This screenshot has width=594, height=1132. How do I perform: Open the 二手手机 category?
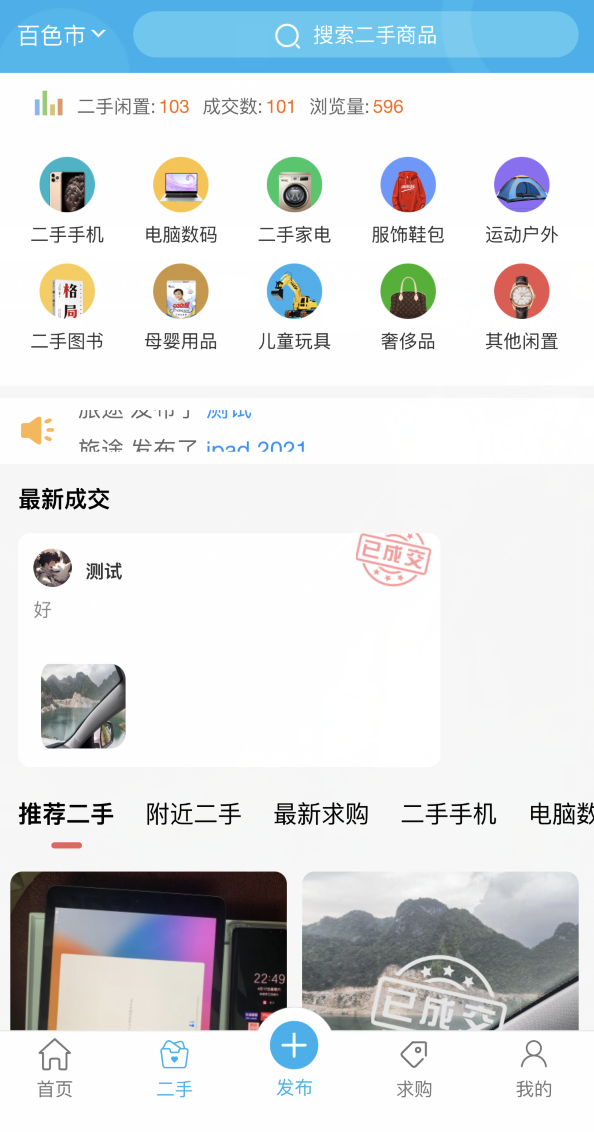(67, 201)
